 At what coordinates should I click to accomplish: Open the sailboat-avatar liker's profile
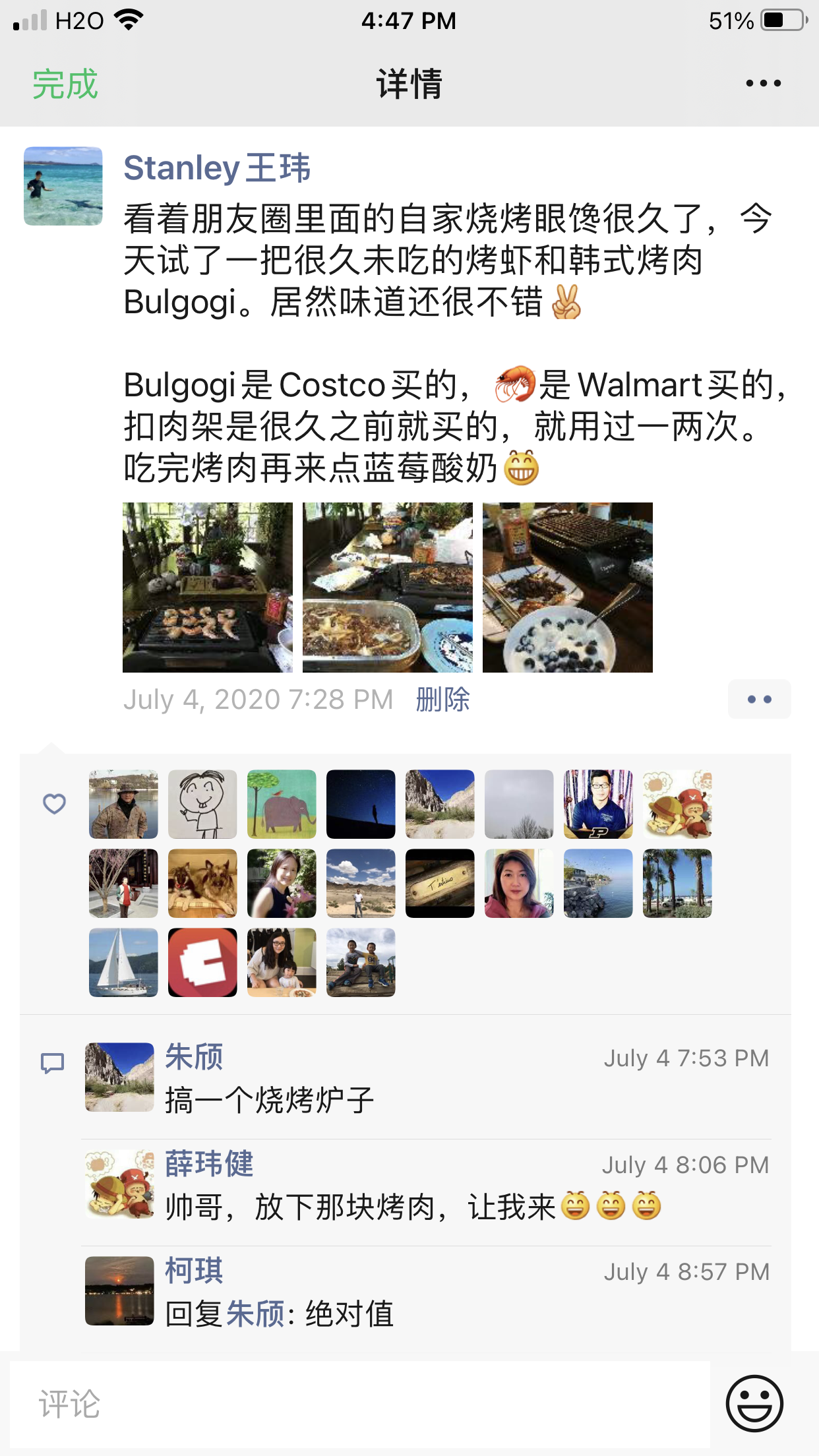tap(123, 962)
